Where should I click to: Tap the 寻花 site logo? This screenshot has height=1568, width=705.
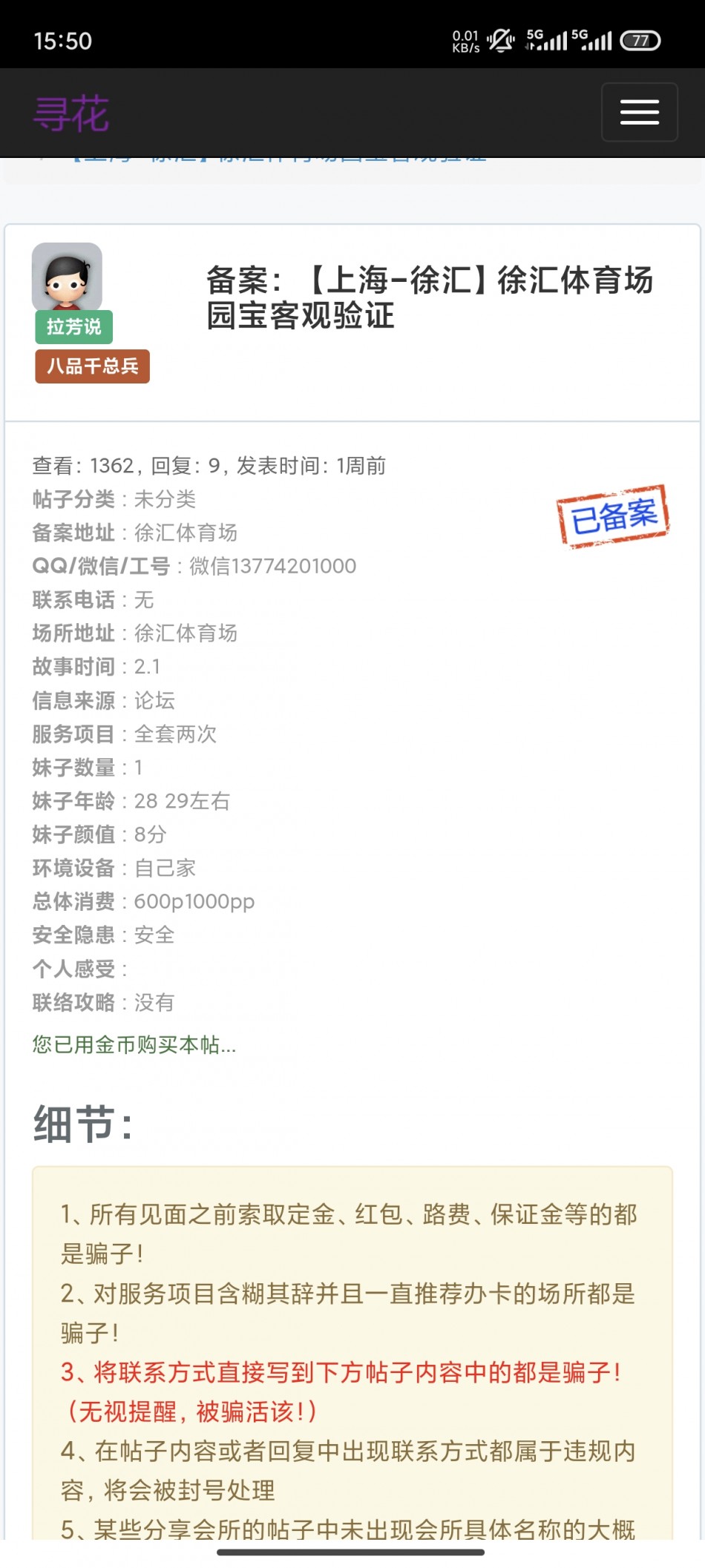[x=71, y=113]
